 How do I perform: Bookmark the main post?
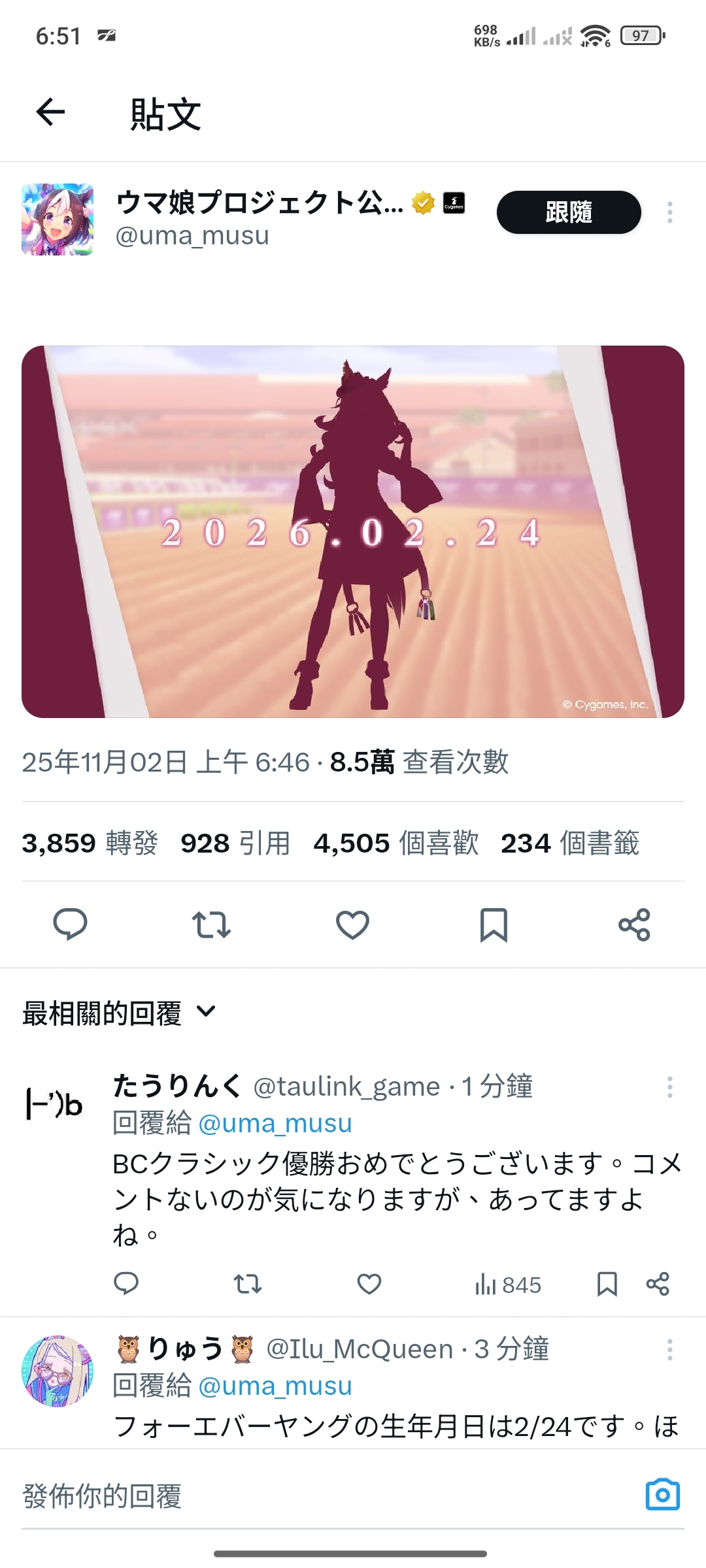[494, 924]
